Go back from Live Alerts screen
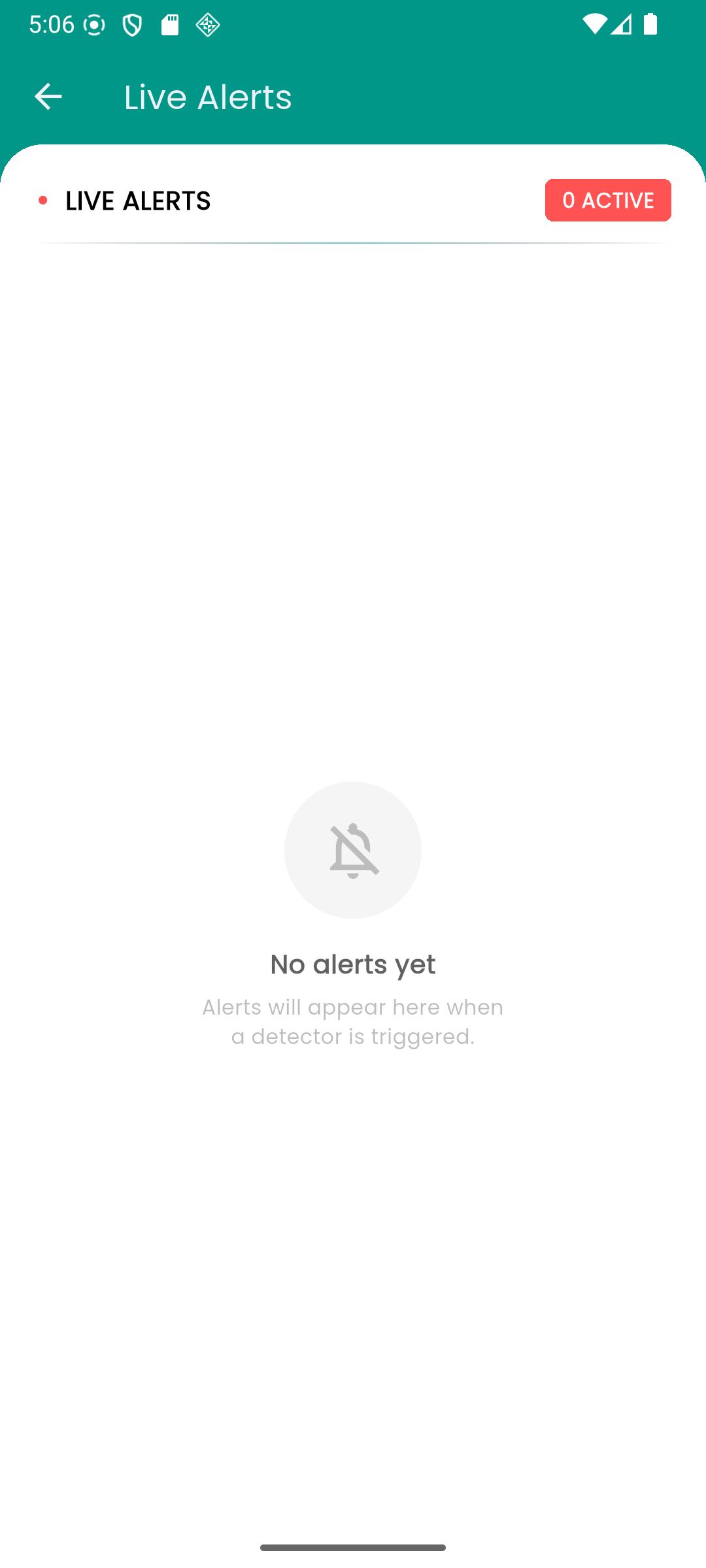The image size is (706, 1568). click(48, 97)
